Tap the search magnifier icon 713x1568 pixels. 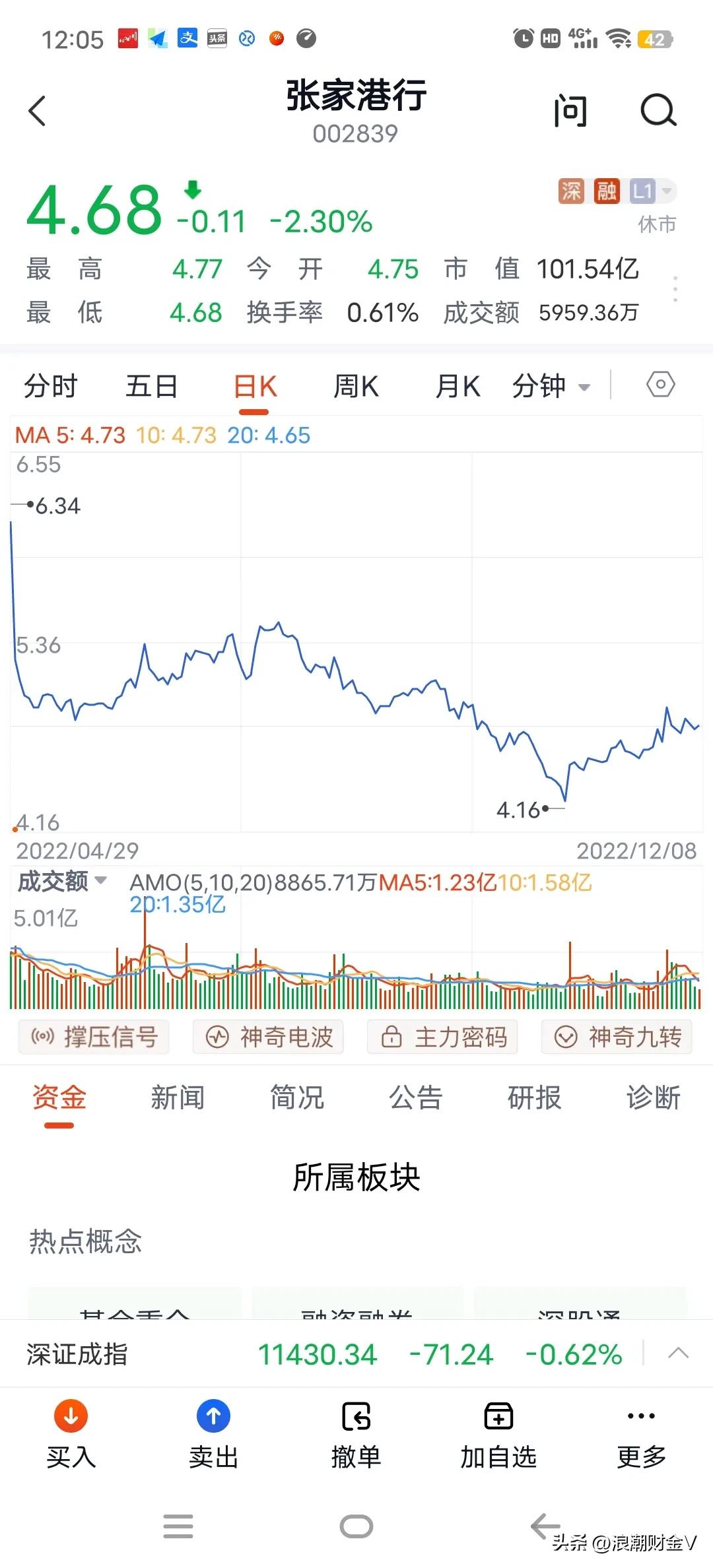[x=657, y=110]
